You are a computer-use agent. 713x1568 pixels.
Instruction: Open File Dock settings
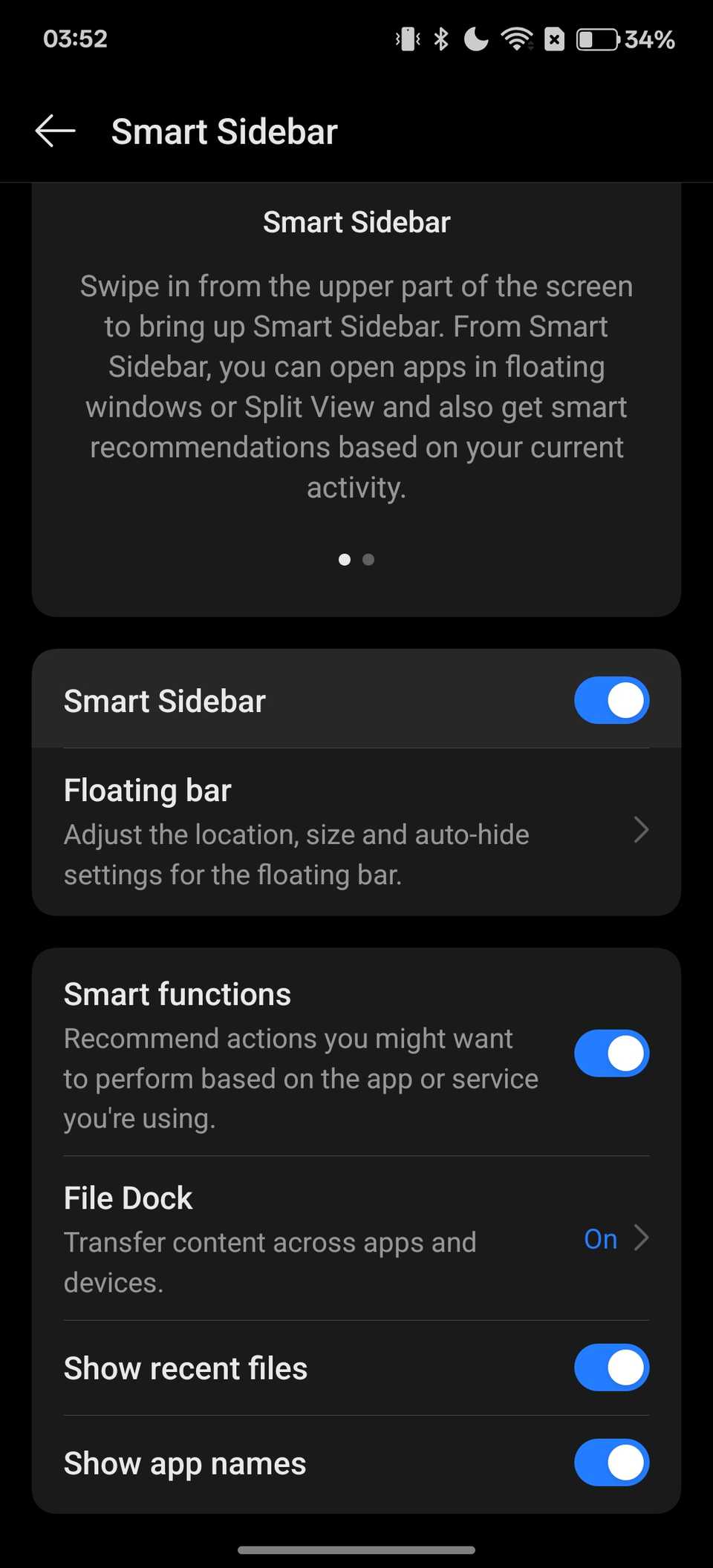click(x=356, y=1238)
